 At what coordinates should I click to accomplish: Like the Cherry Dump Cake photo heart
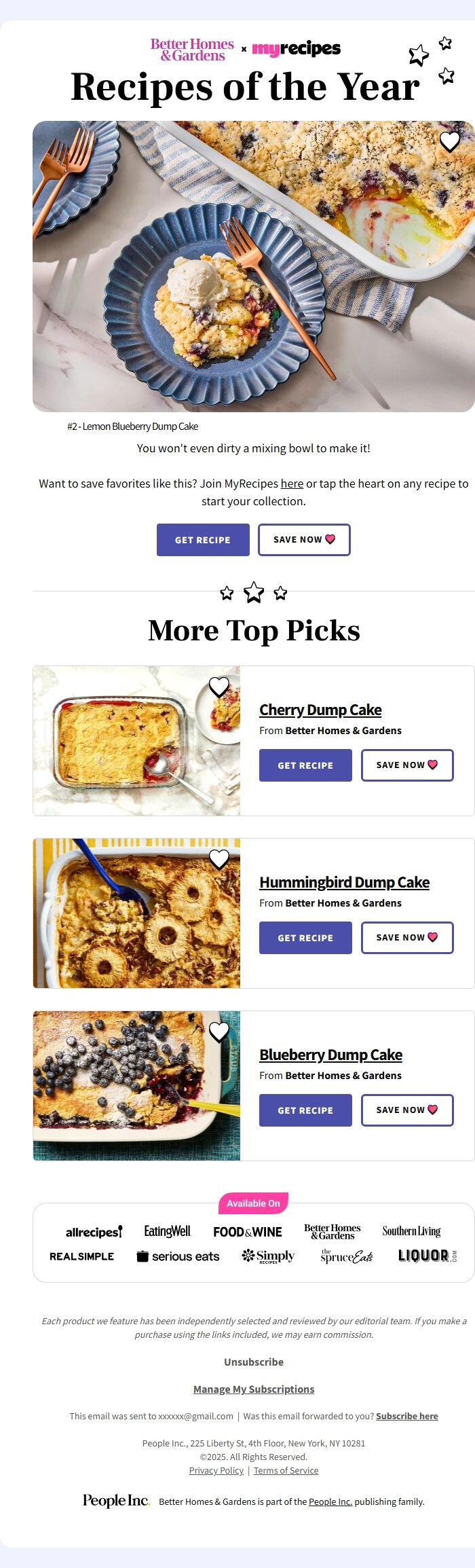point(218,687)
